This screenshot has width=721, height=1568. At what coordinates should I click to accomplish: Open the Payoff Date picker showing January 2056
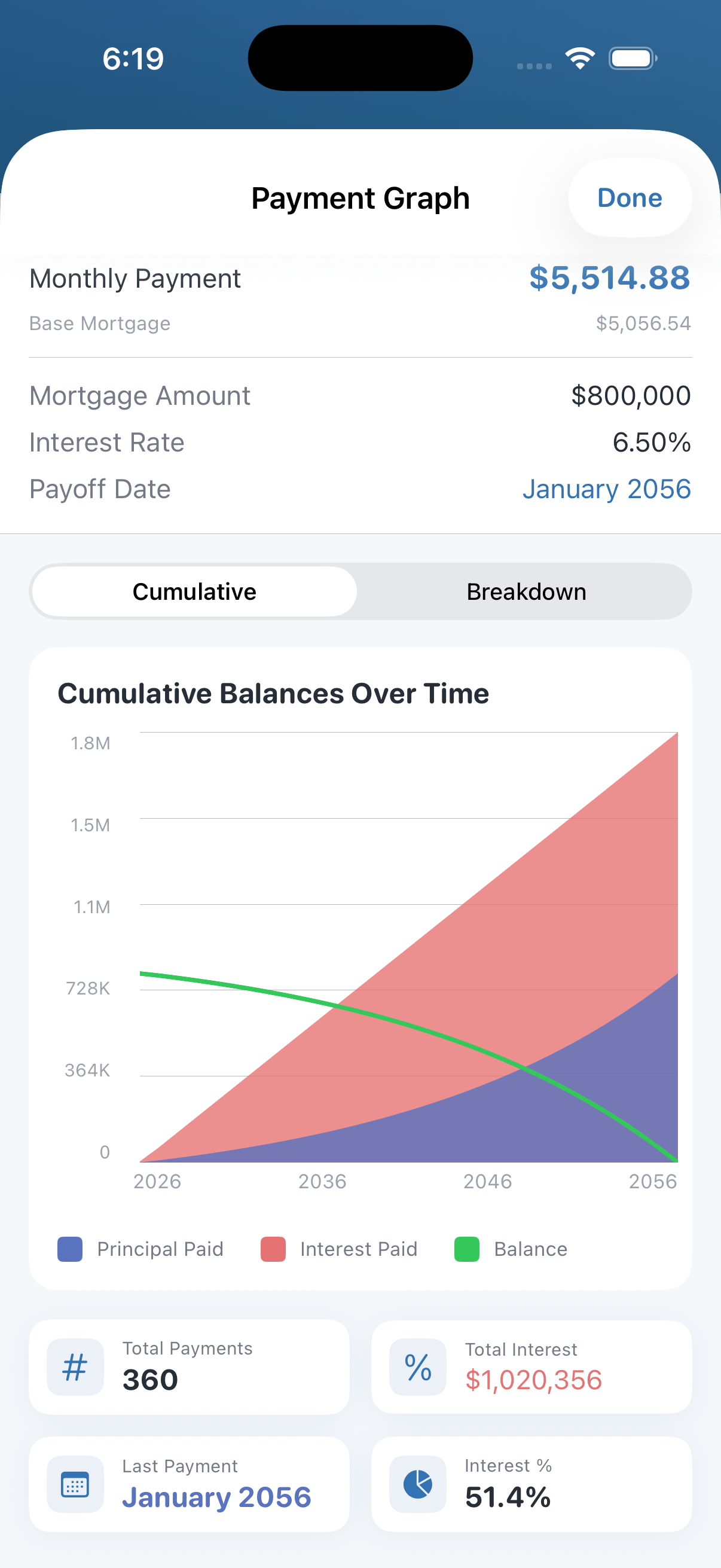pos(607,488)
